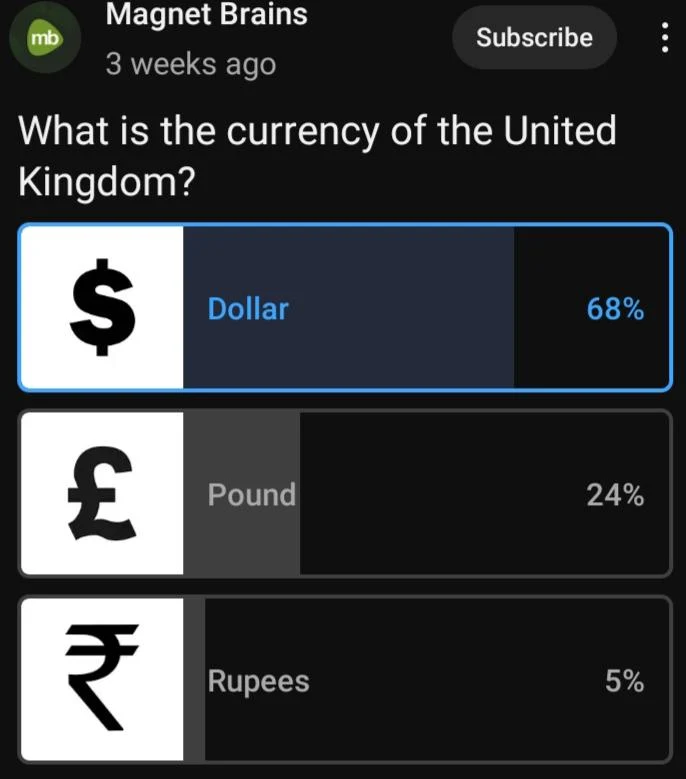Open the post overflow menu

664,38
